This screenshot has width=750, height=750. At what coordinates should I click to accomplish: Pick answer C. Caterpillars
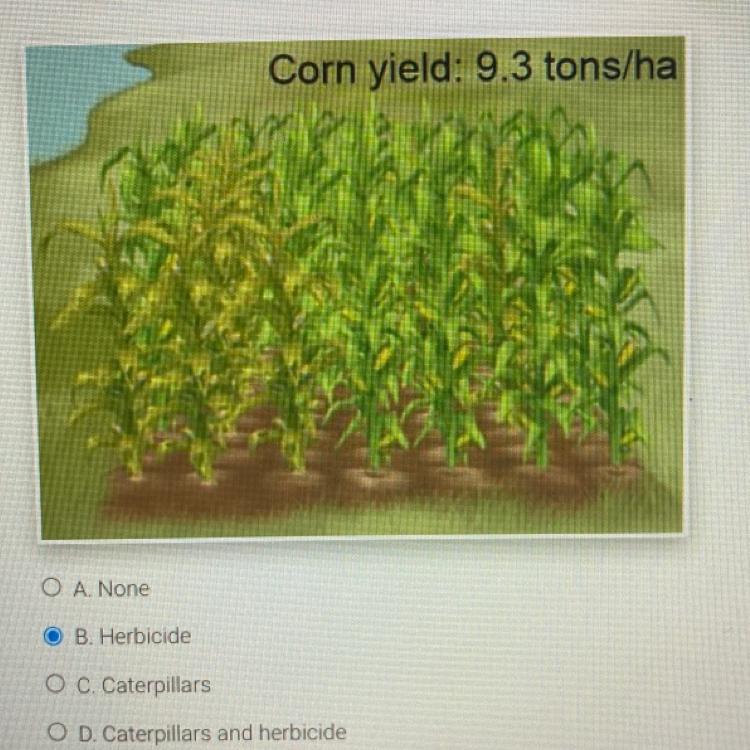pos(55,685)
